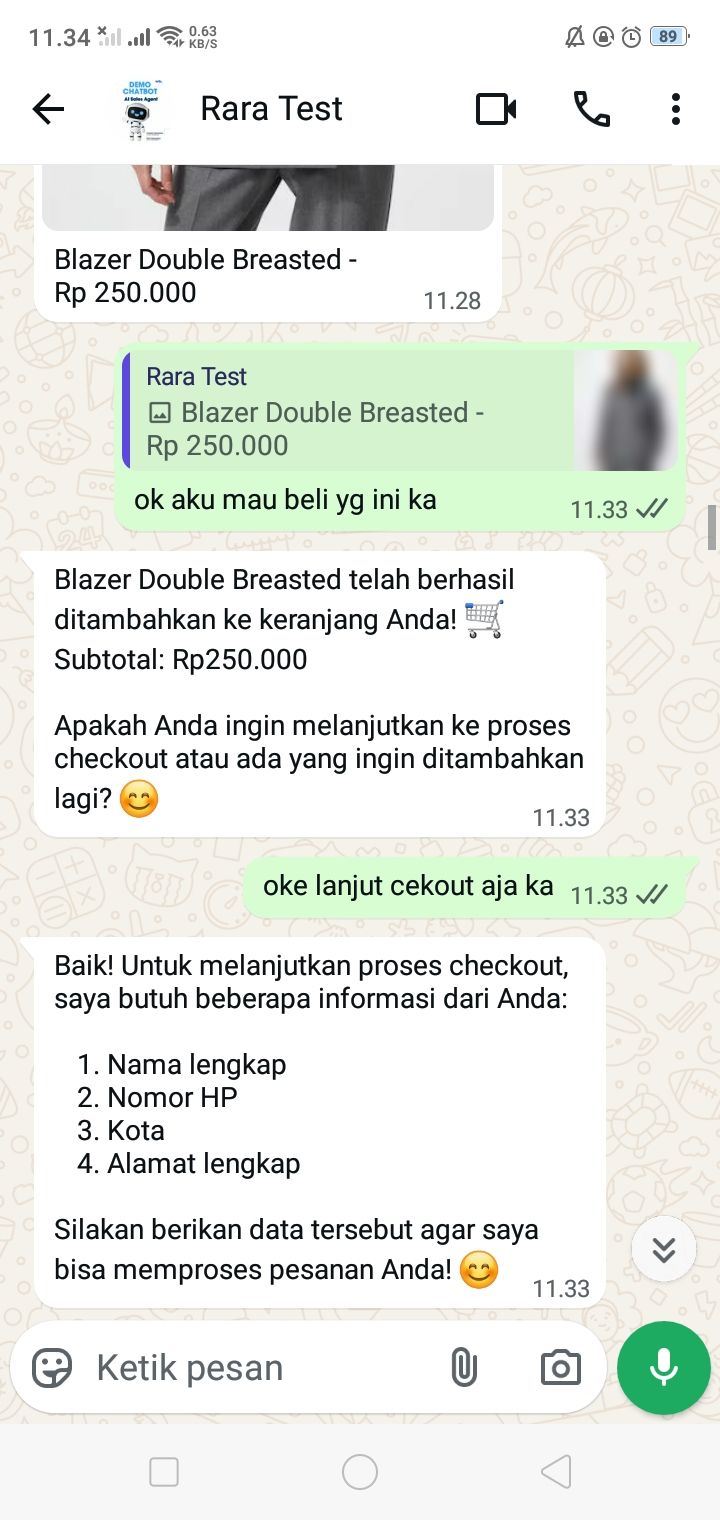Viewport: 720px width, 1520px height.
Task: Open the camera from message bar
Action: click(560, 1367)
